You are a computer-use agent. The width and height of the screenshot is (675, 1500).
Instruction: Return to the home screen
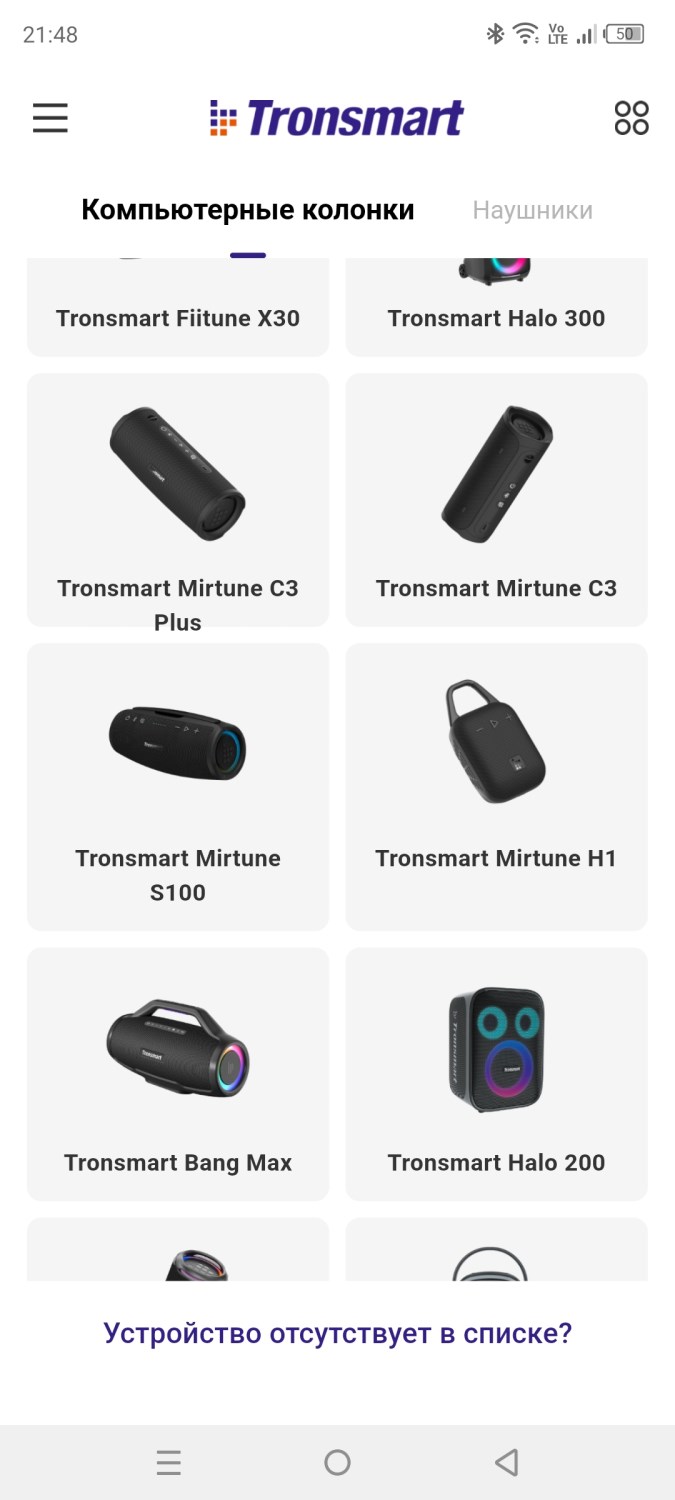pyautogui.click(x=338, y=1463)
